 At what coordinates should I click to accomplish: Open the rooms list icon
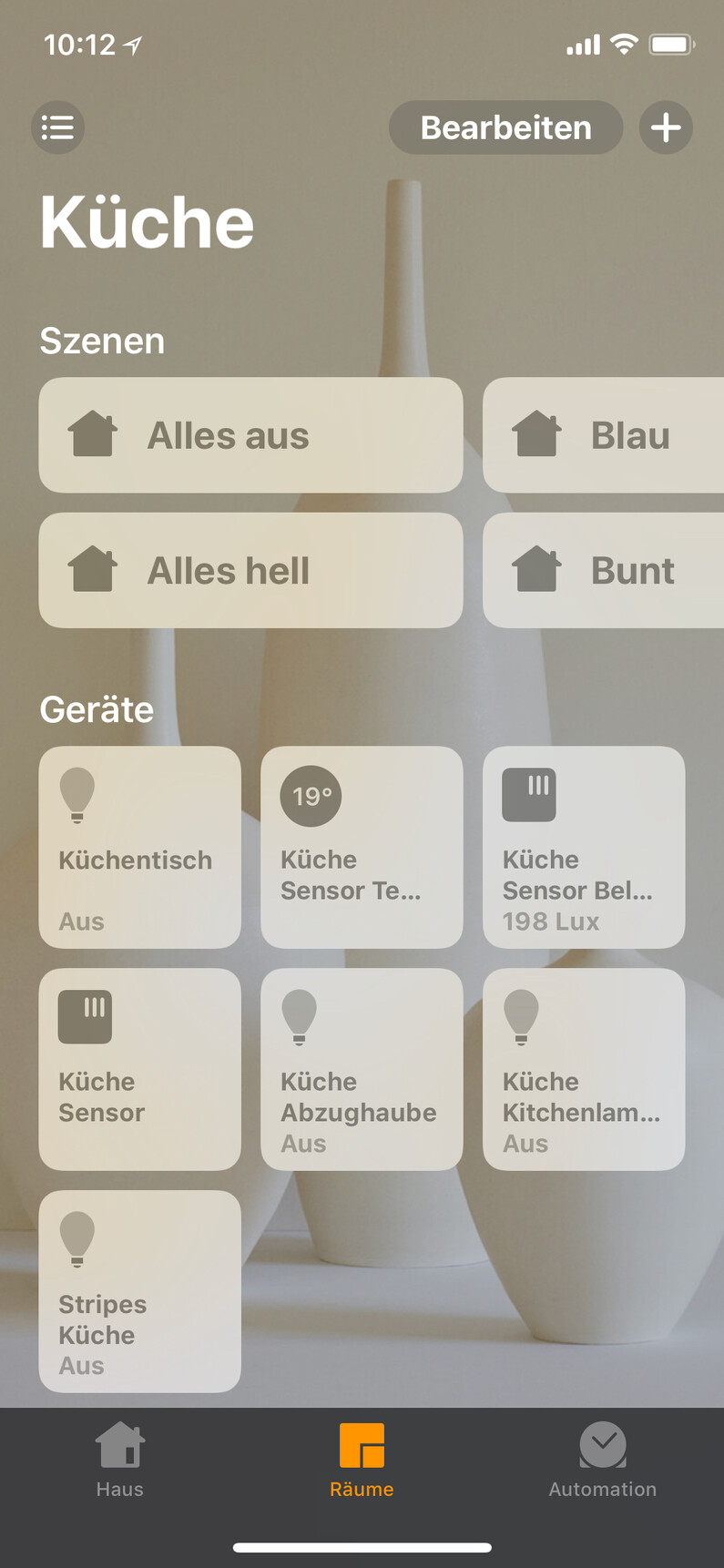click(57, 127)
